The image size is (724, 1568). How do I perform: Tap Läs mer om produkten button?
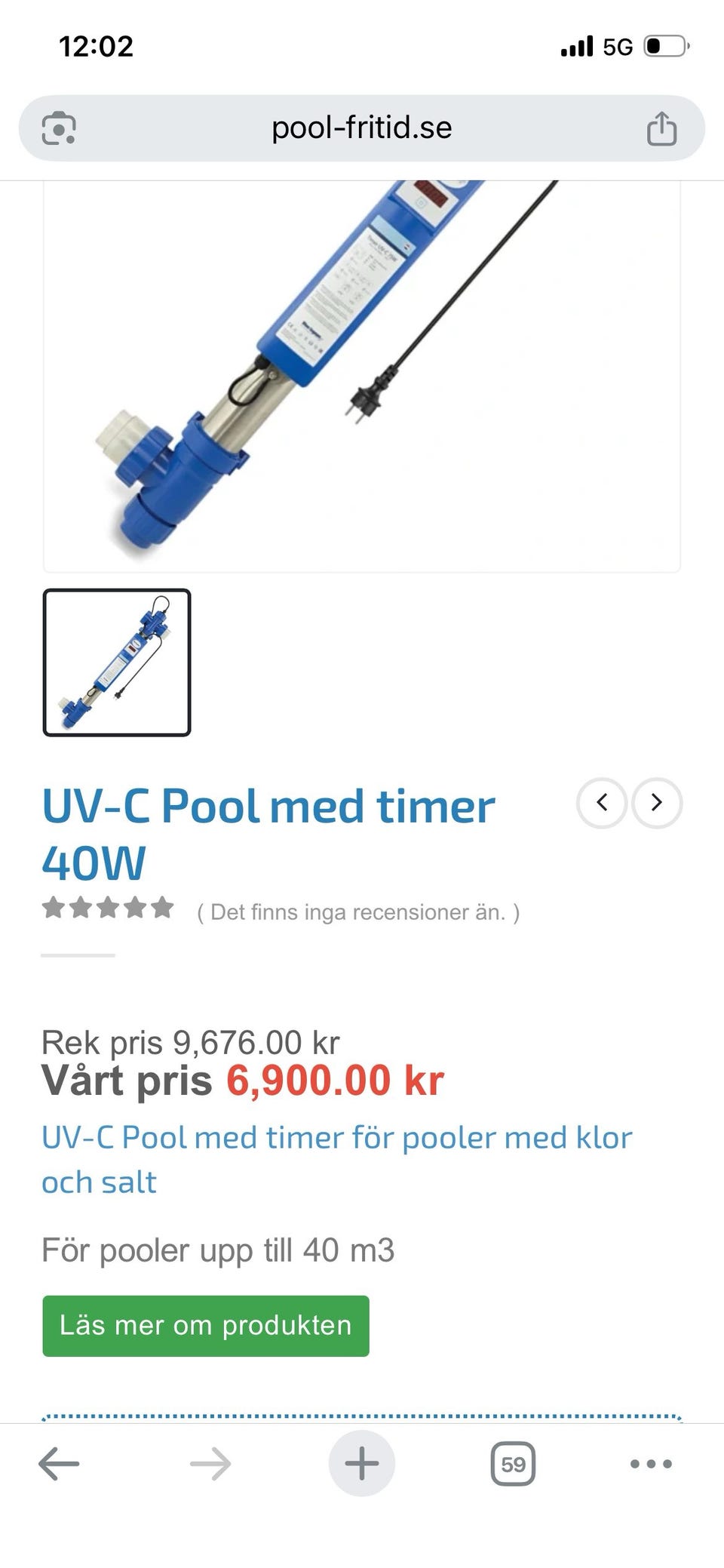206,1326
